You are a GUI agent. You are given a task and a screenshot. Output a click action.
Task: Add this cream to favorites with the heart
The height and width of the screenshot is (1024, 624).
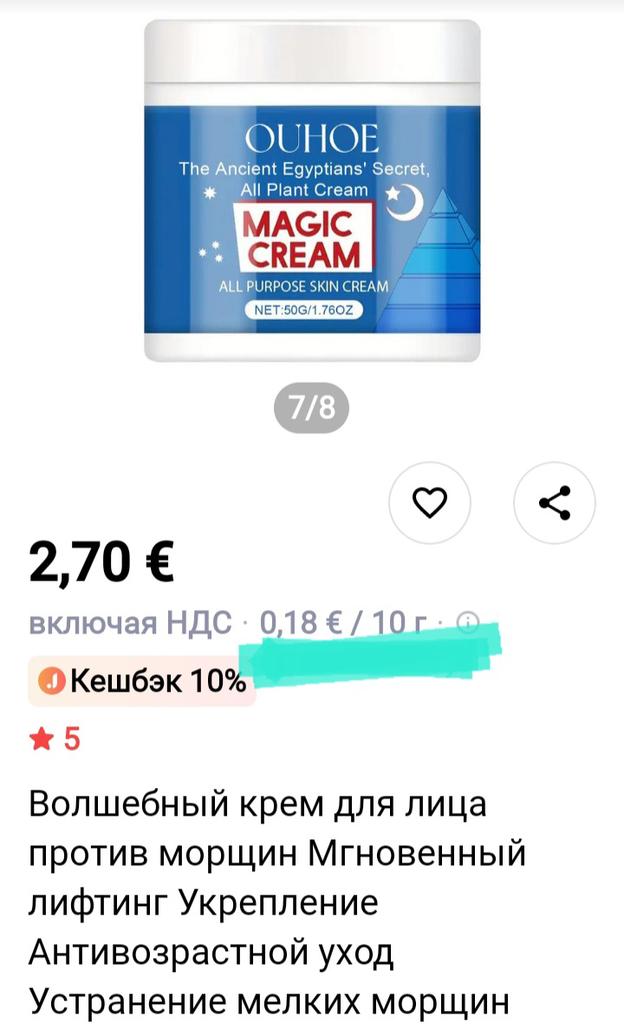(430, 503)
